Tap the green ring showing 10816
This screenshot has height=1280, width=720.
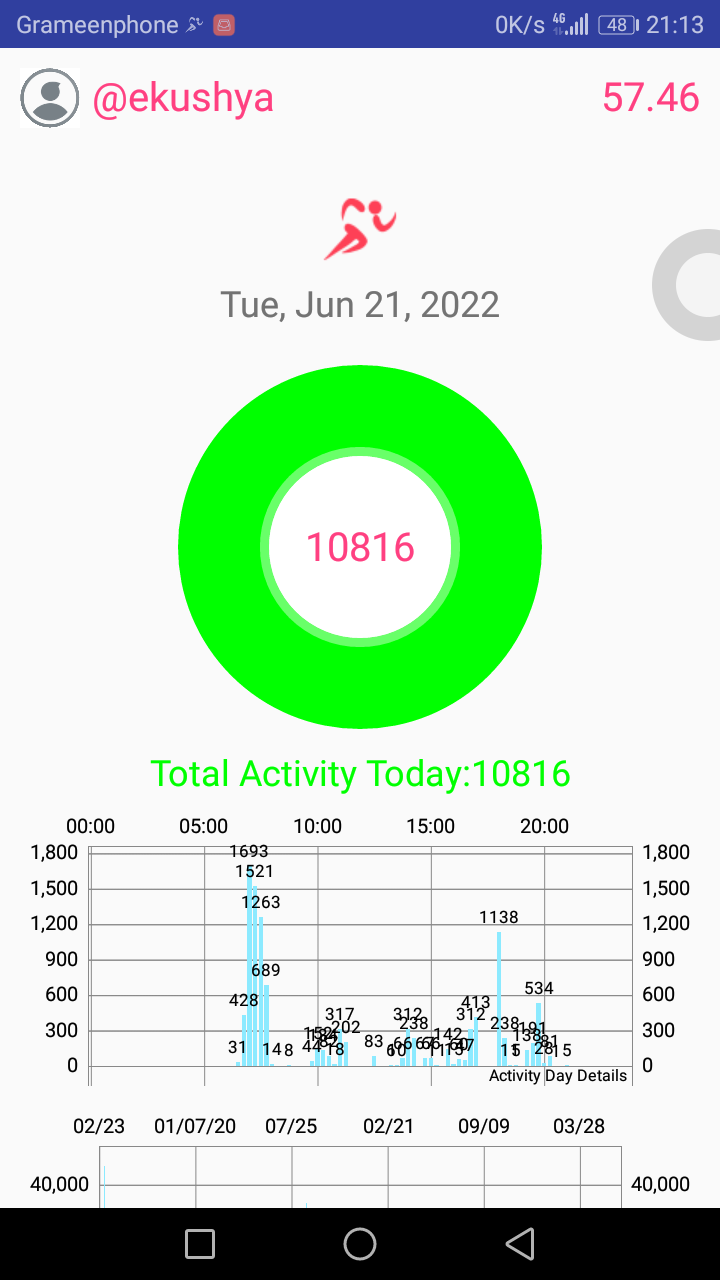[360, 547]
